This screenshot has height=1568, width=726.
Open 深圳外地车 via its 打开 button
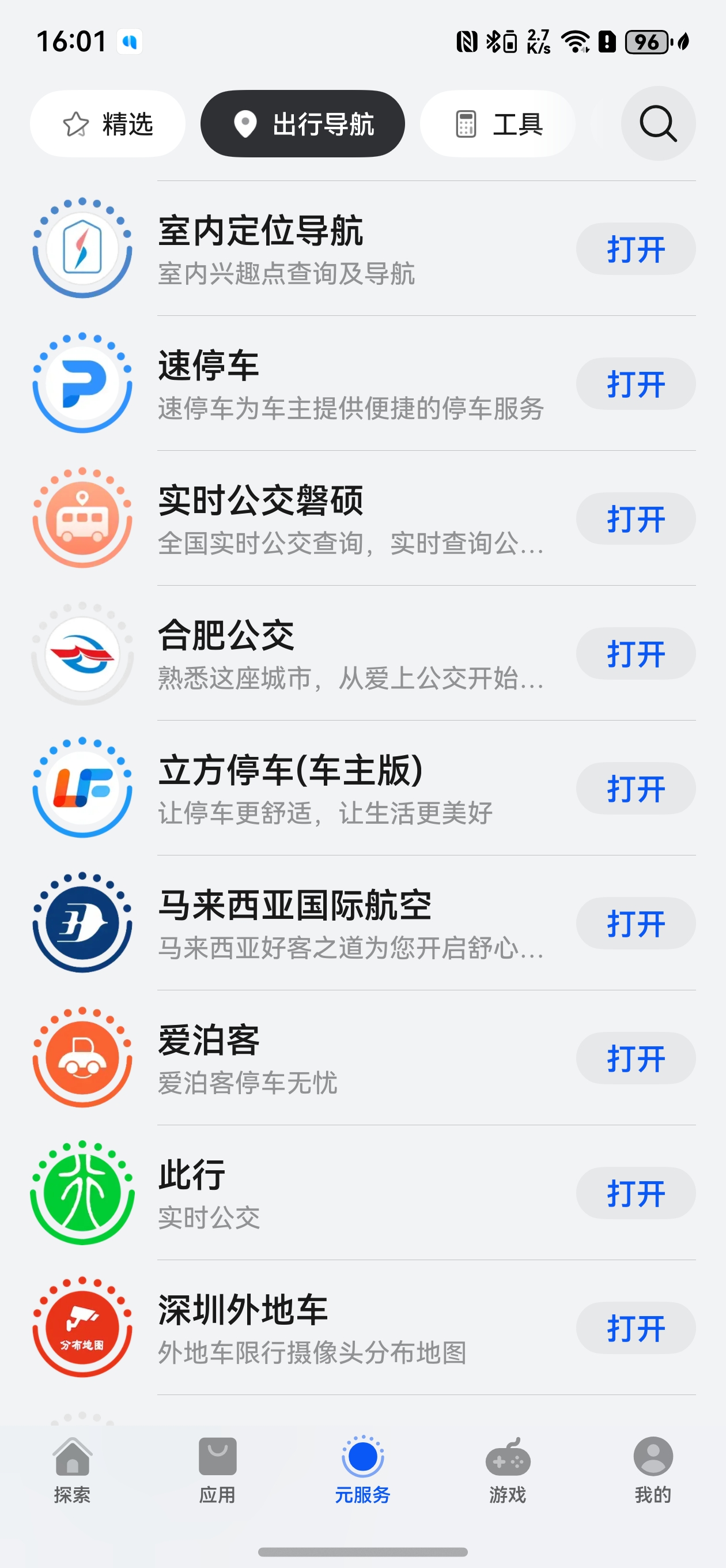(x=636, y=1328)
